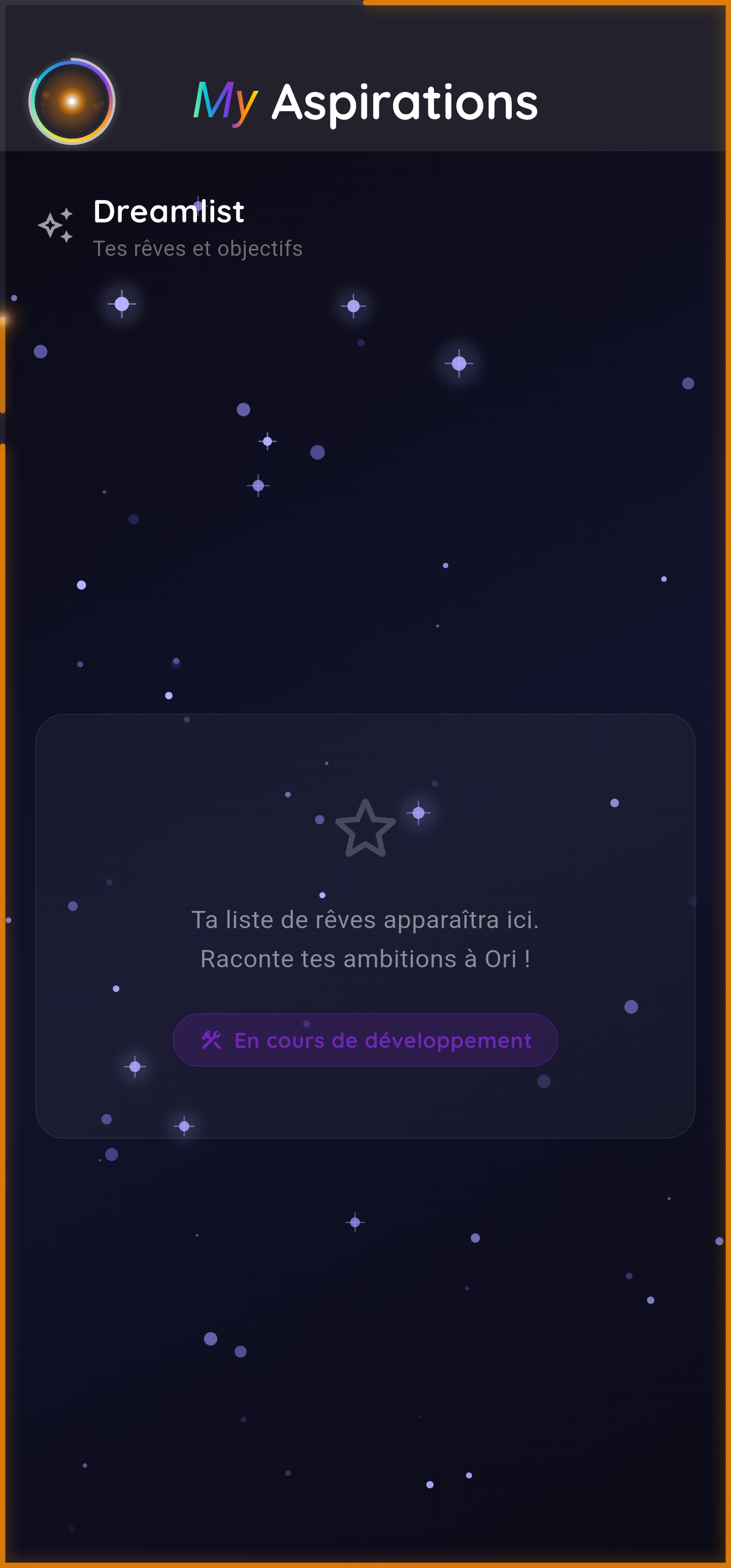Tap the "En cours de développement" button

(365, 1039)
